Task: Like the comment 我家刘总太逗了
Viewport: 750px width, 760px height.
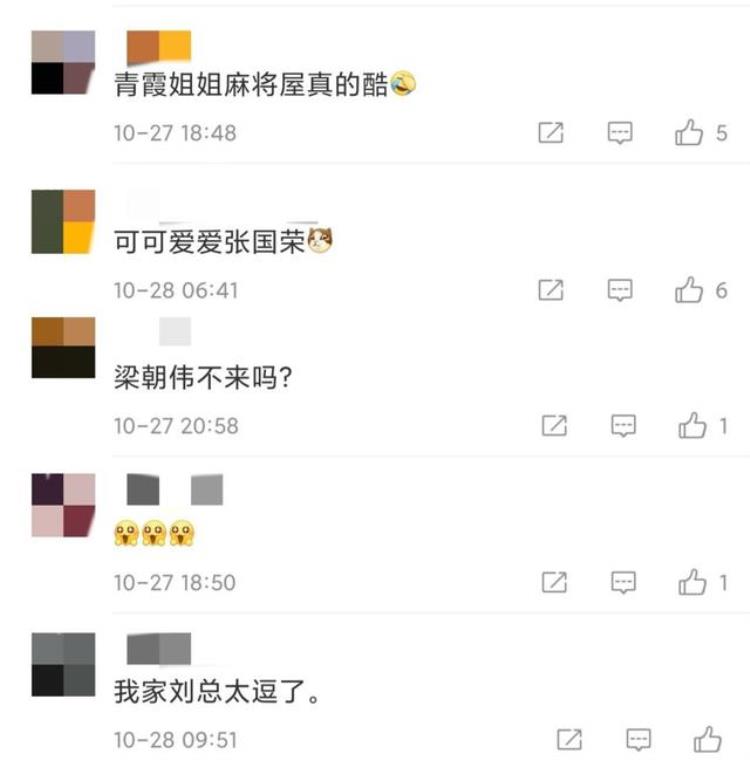Action: click(x=708, y=740)
